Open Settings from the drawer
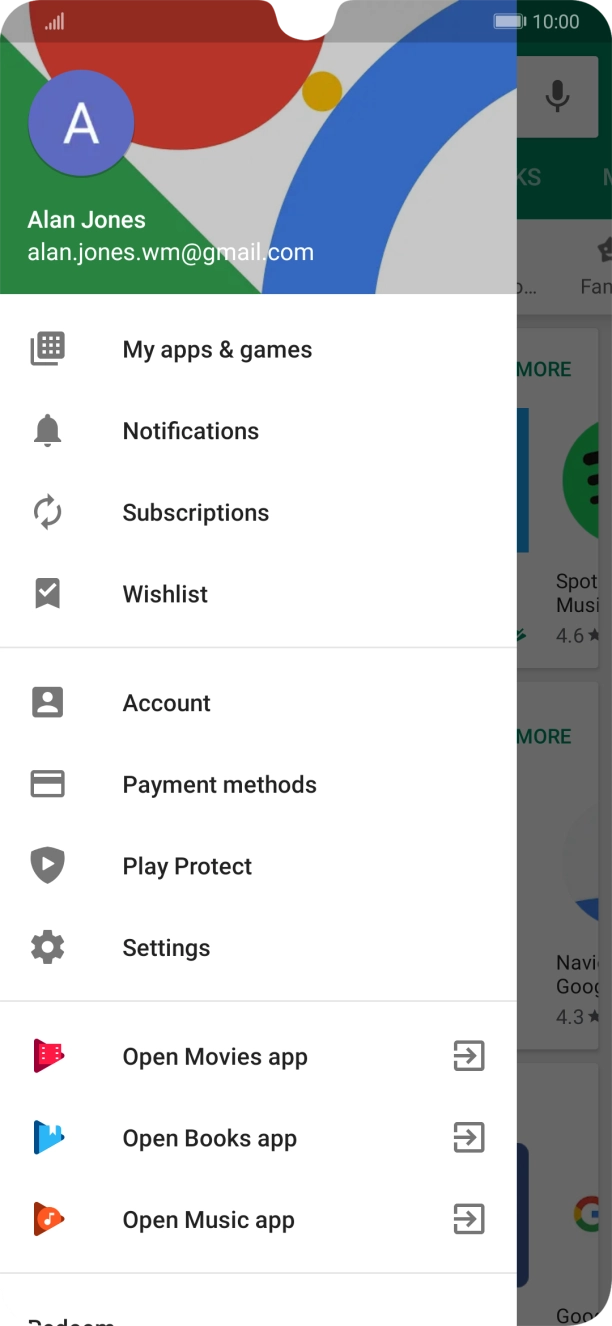This screenshot has width=612, height=1326. [166, 948]
